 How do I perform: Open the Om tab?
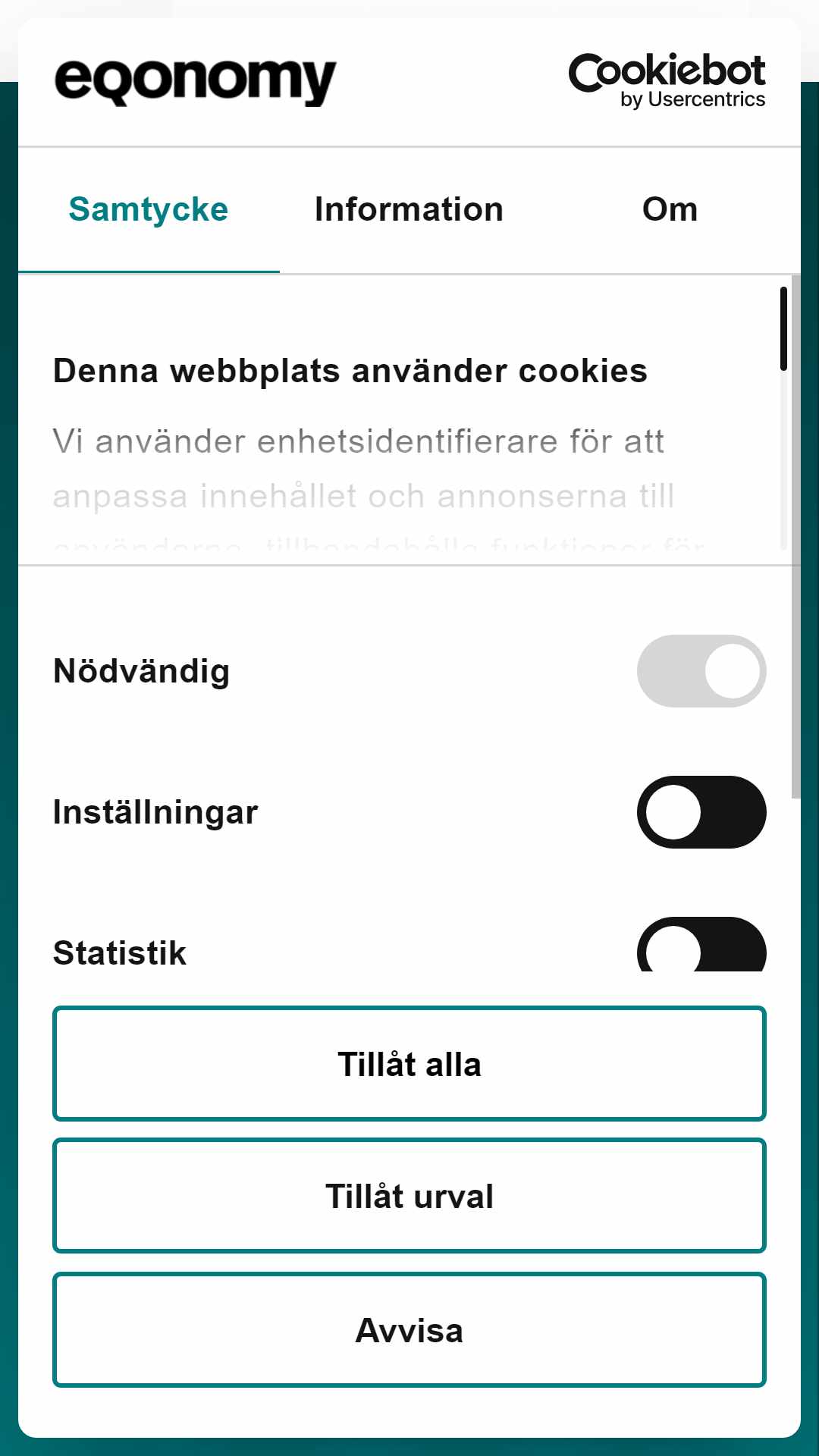pos(670,210)
